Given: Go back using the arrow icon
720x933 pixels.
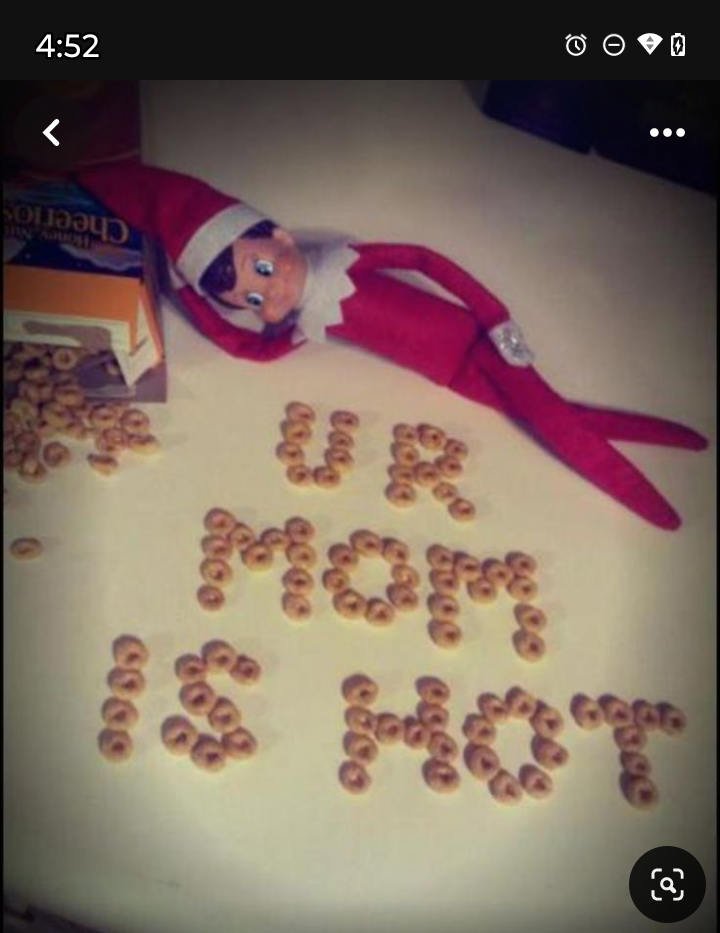Looking at the screenshot, I should [51, 132].
